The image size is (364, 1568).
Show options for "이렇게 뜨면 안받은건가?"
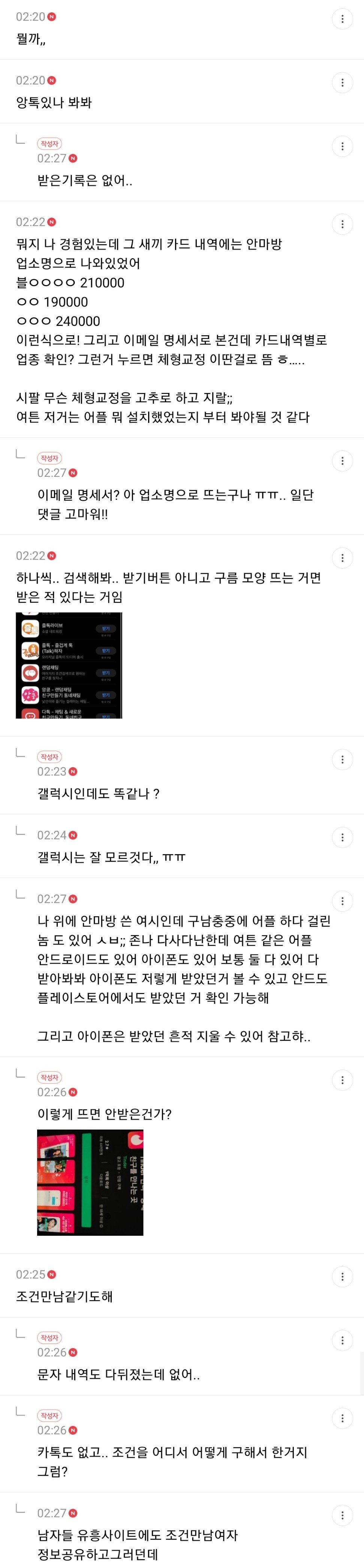[x=342, y=1080]
